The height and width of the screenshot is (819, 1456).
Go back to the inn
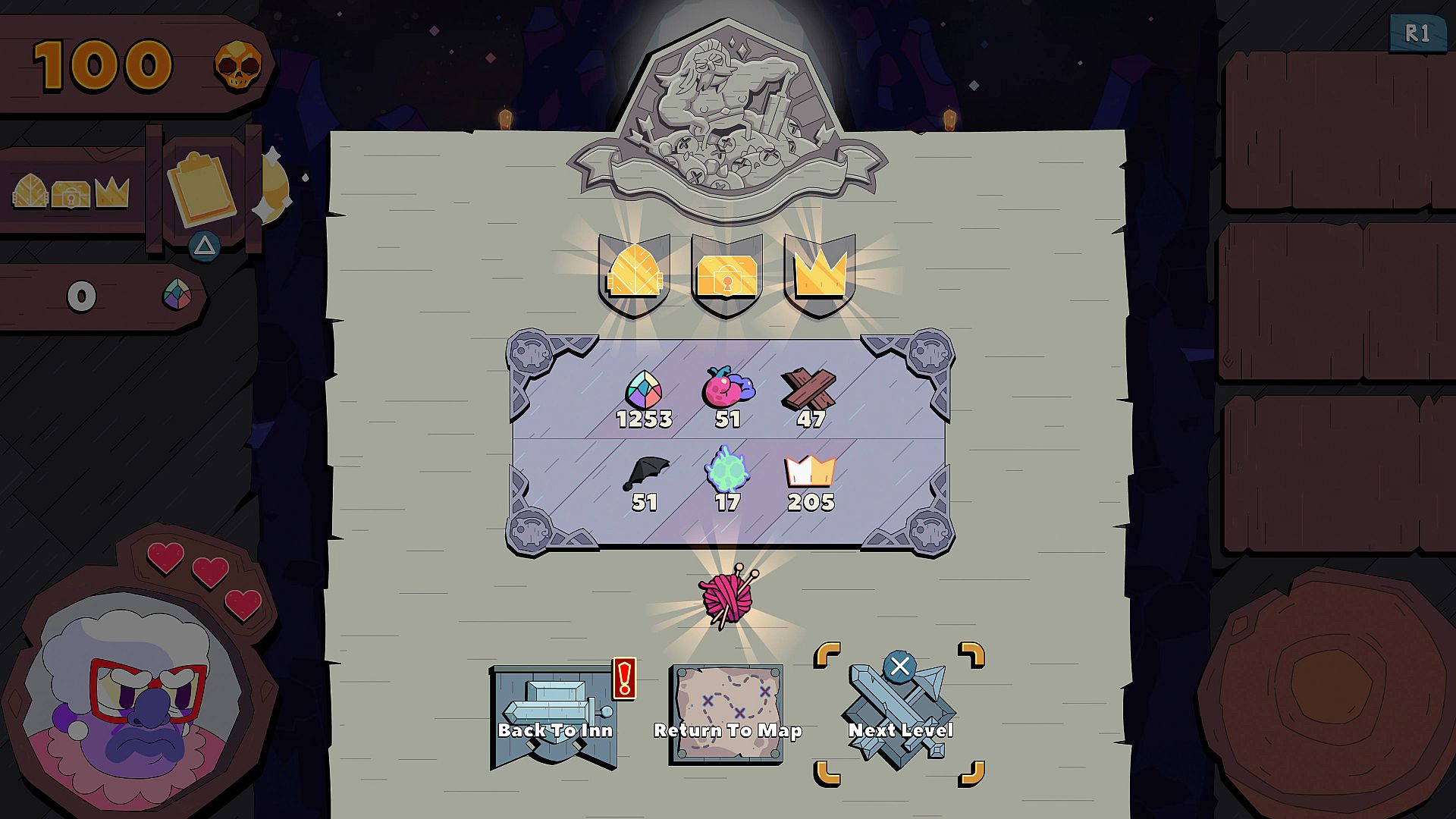pyautogui.click(x=555, y=717)
